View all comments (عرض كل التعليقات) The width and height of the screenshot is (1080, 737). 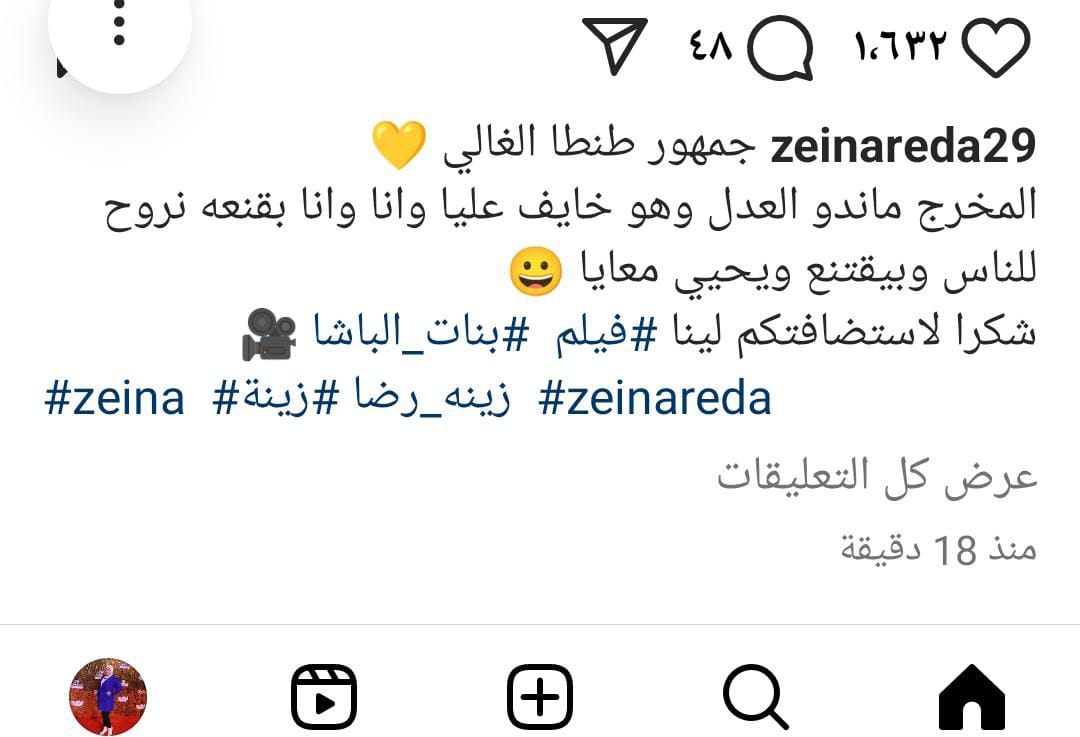[877, 476]
